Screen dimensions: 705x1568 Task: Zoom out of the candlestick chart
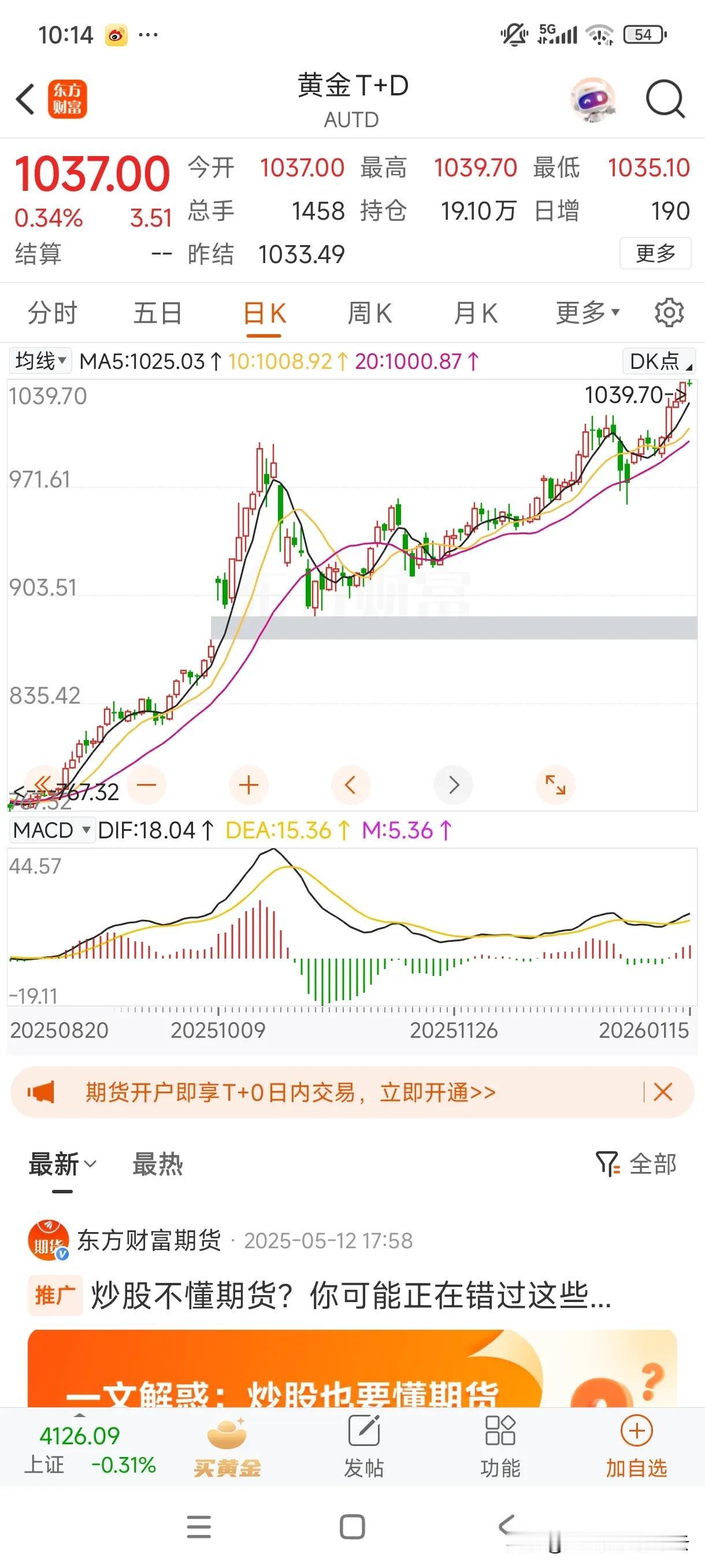tap(147, 785)
